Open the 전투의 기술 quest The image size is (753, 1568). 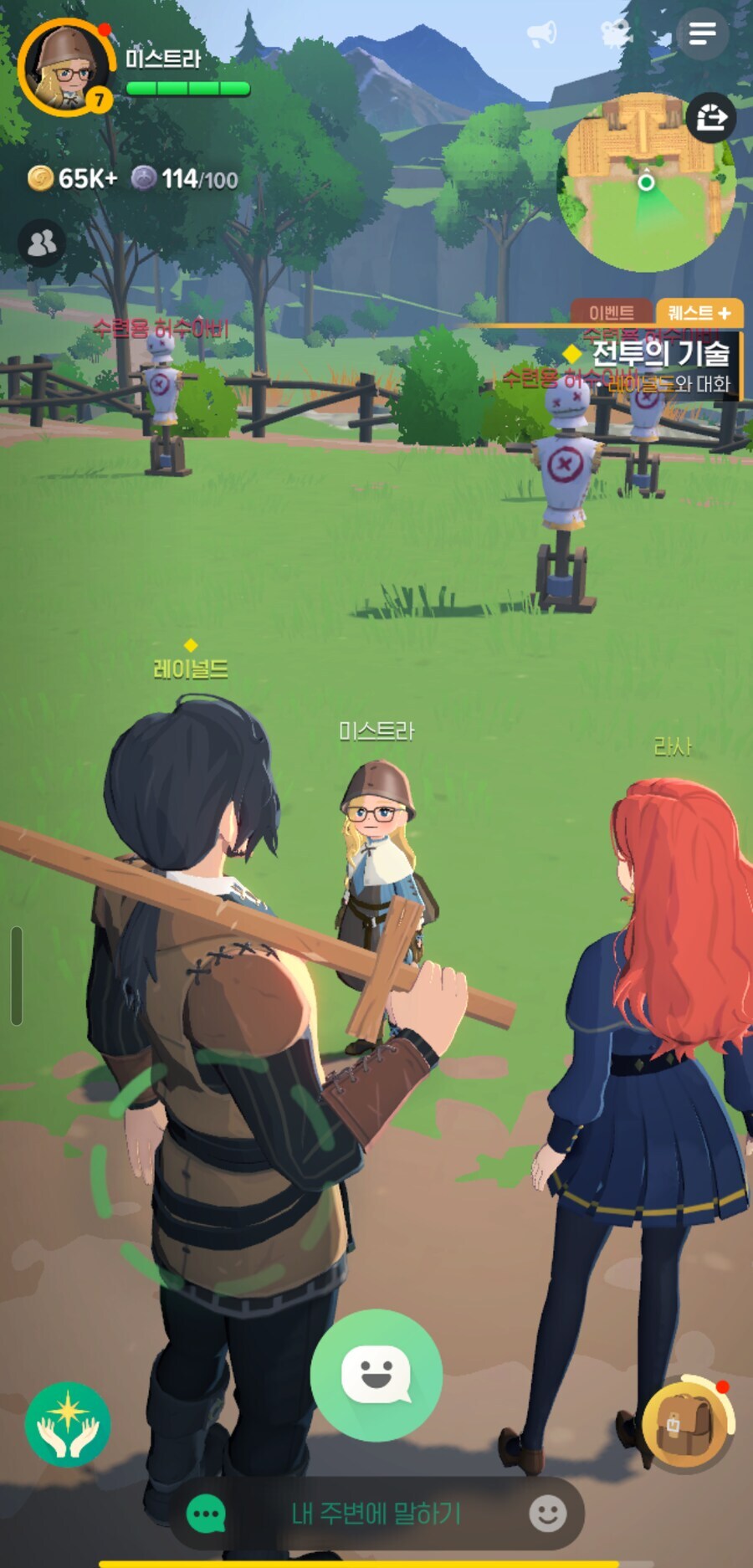point(659,353)
